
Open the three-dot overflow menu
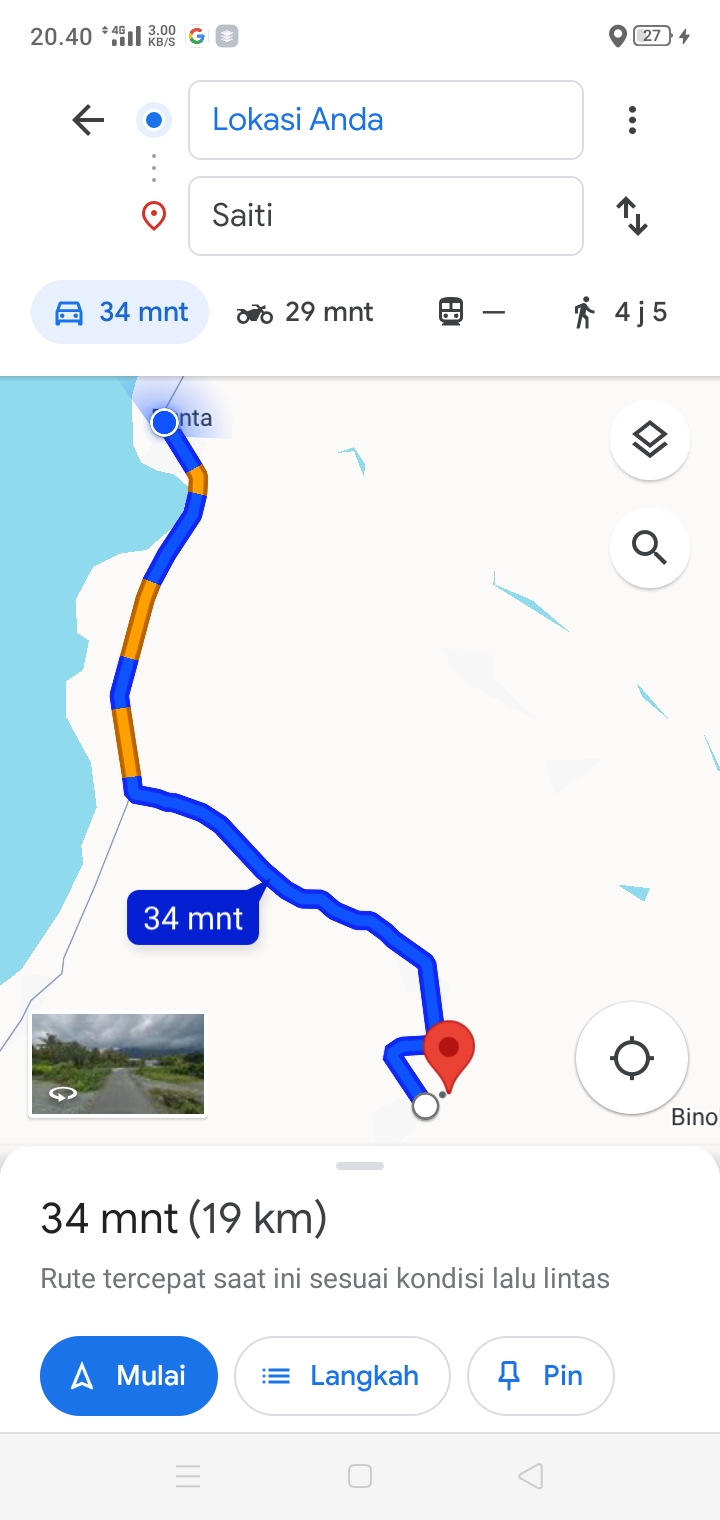632,120
